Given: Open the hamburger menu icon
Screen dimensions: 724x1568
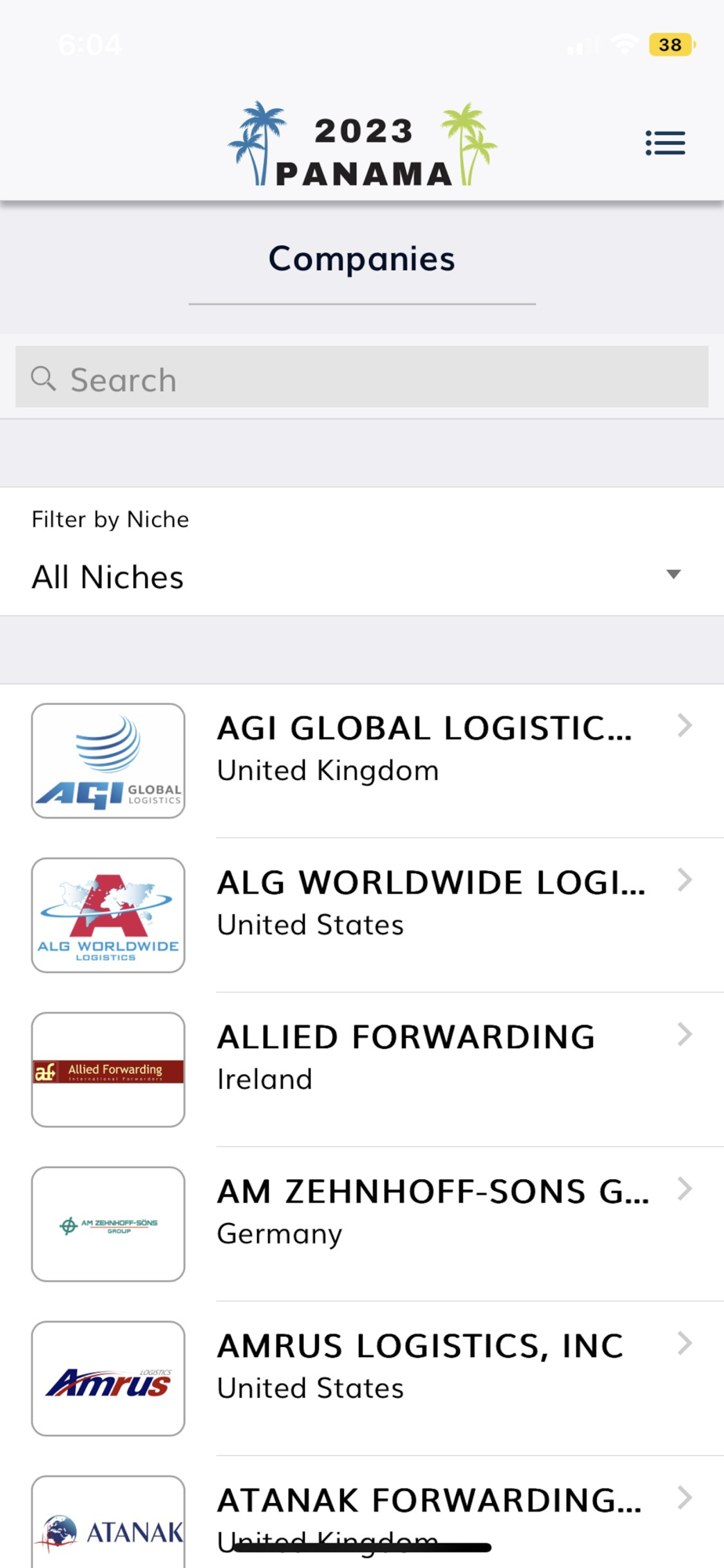Looking at the screenshot, I should tap(665, 143).
